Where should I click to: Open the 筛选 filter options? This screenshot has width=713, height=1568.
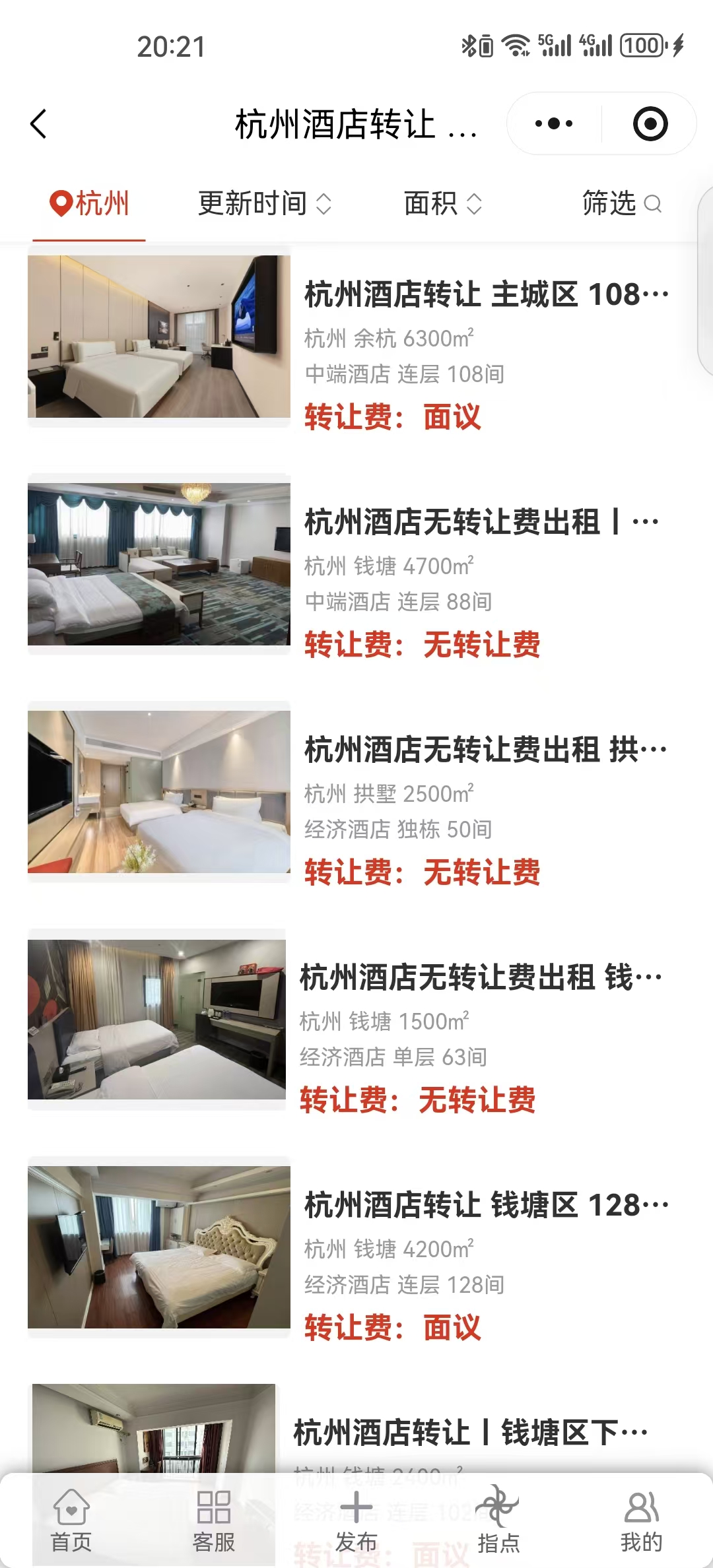click(621, 203)
